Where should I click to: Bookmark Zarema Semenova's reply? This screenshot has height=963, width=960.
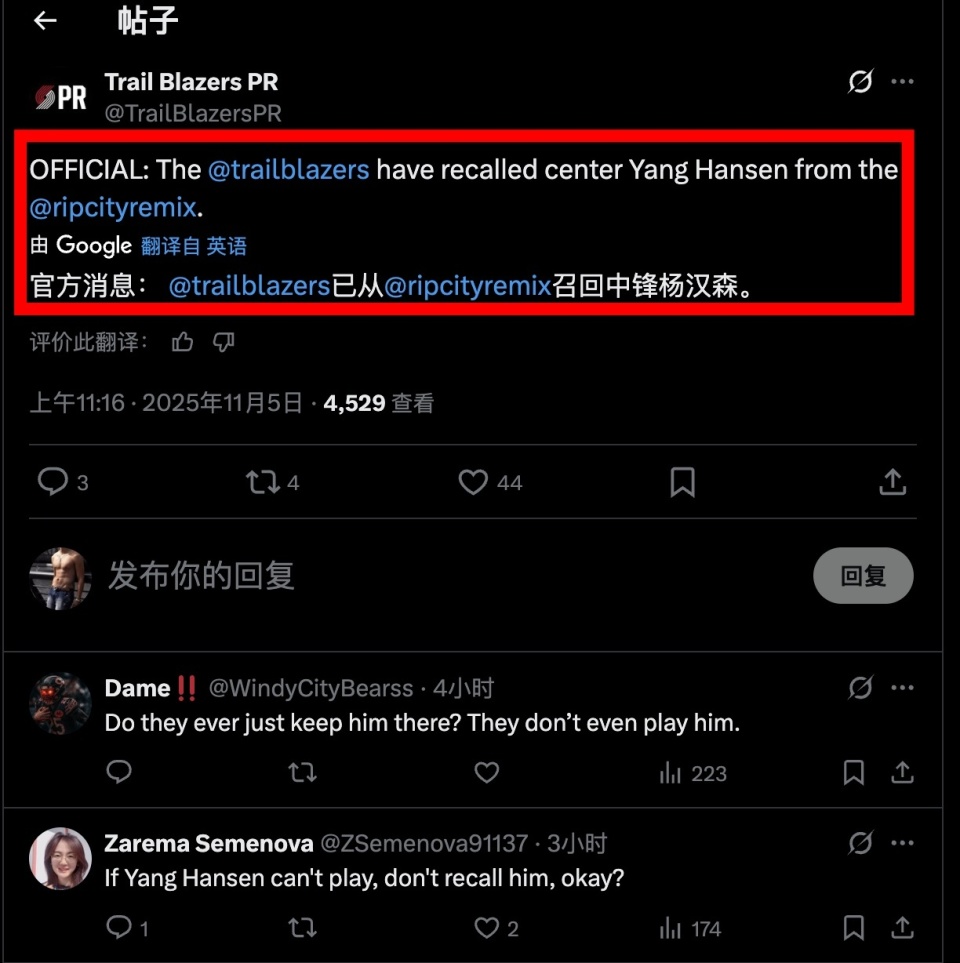coord(854,928)
